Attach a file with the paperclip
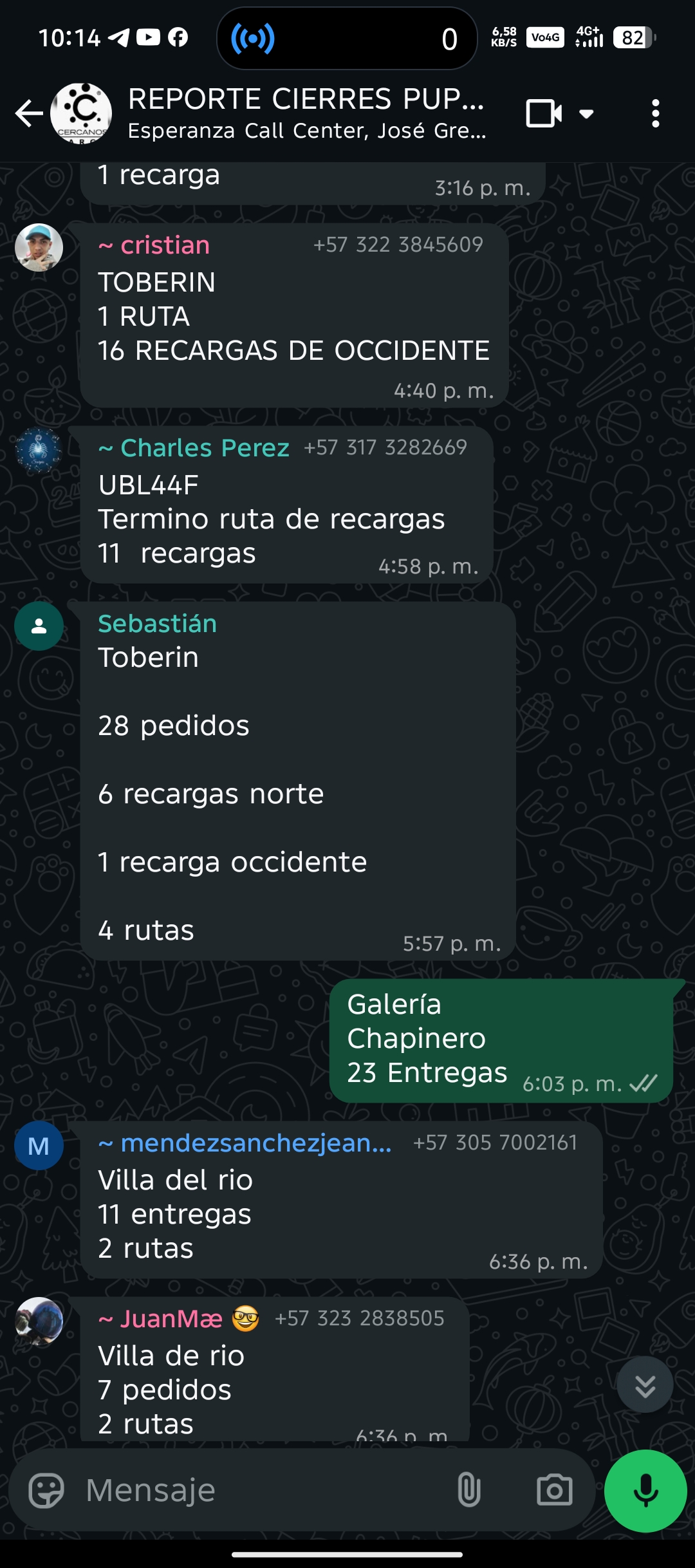The width and height of the screenshot is (695, 1568). click(x=468, y=1490)
